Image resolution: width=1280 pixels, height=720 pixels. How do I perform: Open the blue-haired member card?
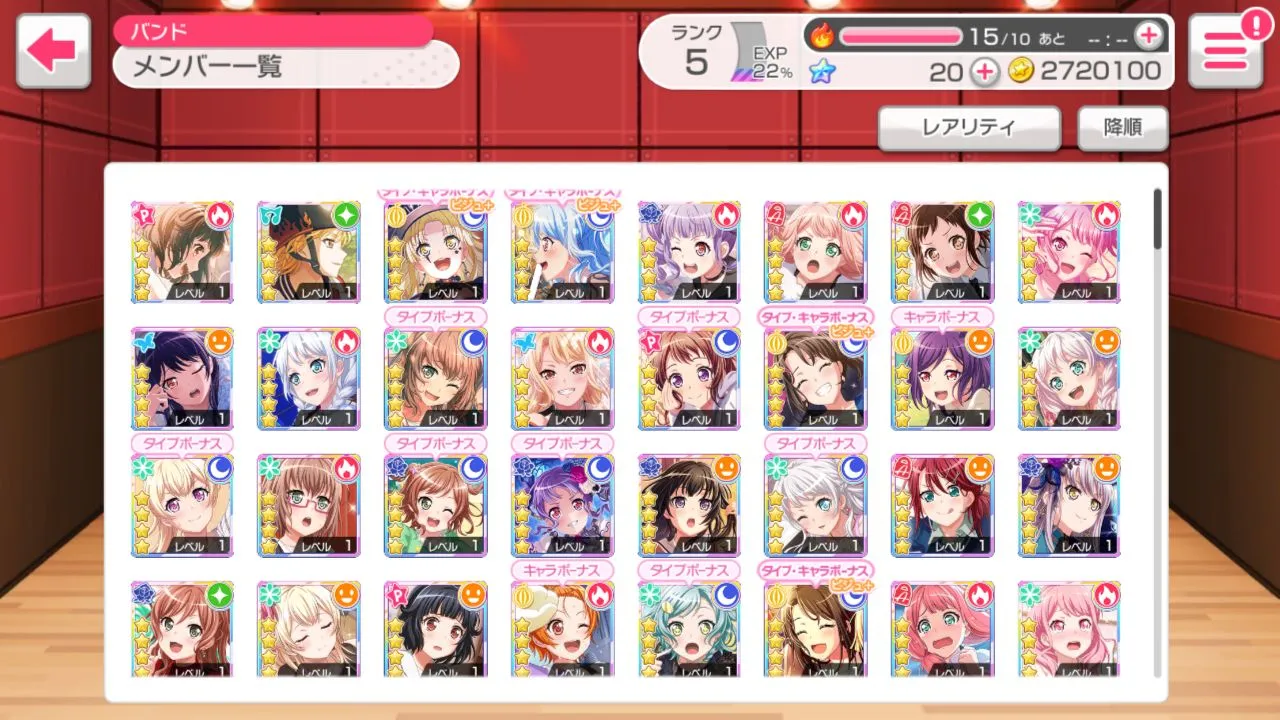562,252
